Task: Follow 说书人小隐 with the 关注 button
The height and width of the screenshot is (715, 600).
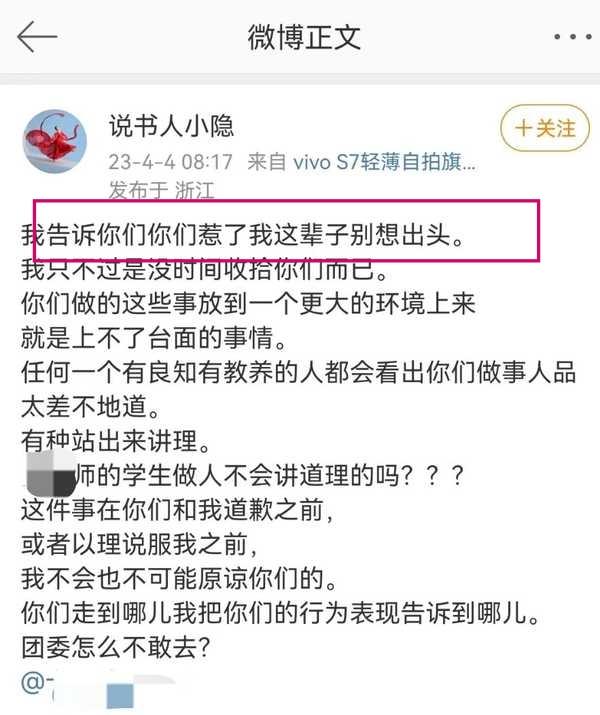Action: 544,129
